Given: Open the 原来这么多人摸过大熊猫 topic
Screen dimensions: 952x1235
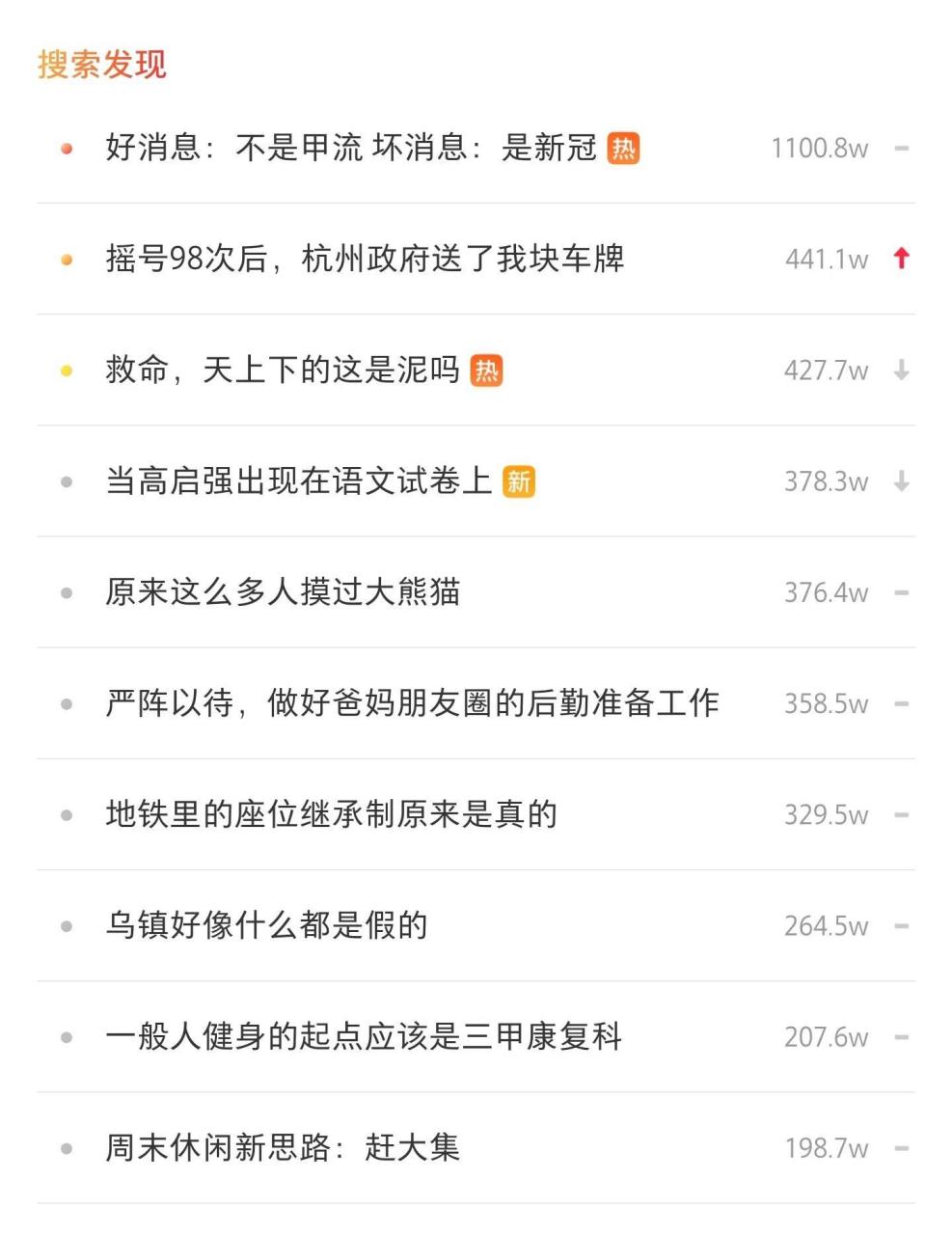Looking at the screenshot, I should (284, 592).
